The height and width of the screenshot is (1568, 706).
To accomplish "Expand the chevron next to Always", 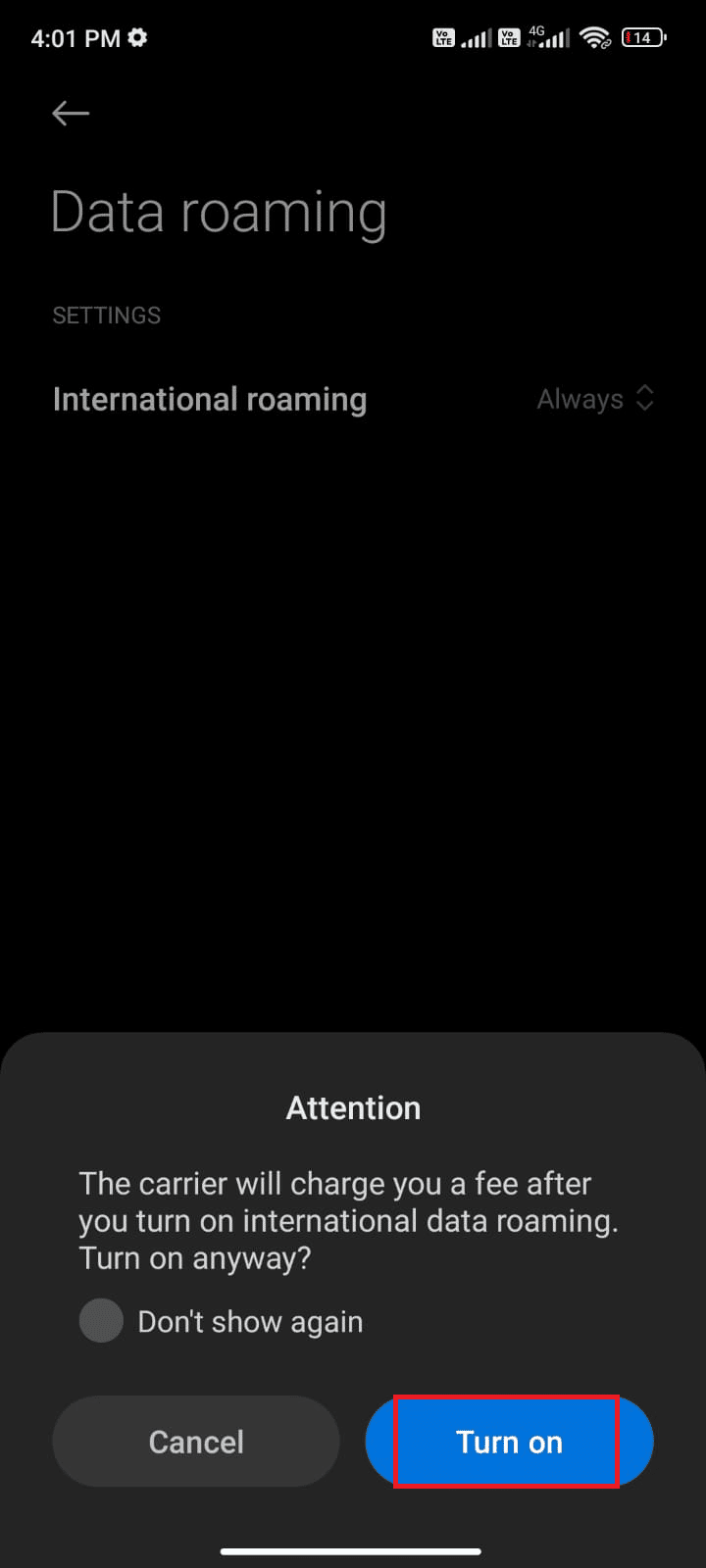I will [644, 398].
